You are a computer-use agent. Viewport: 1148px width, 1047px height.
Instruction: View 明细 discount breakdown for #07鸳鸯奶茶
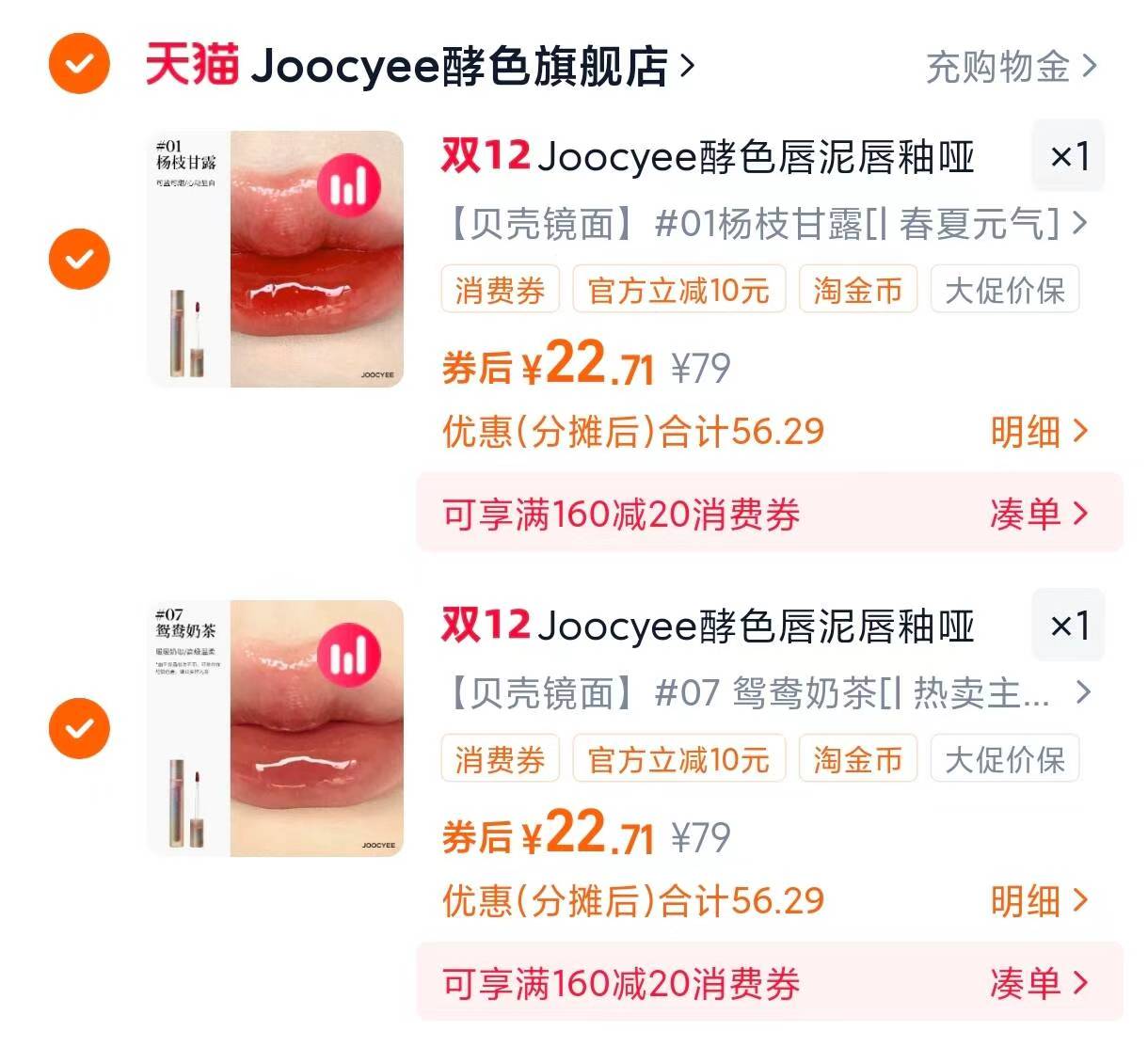(x=1038, y=901)
